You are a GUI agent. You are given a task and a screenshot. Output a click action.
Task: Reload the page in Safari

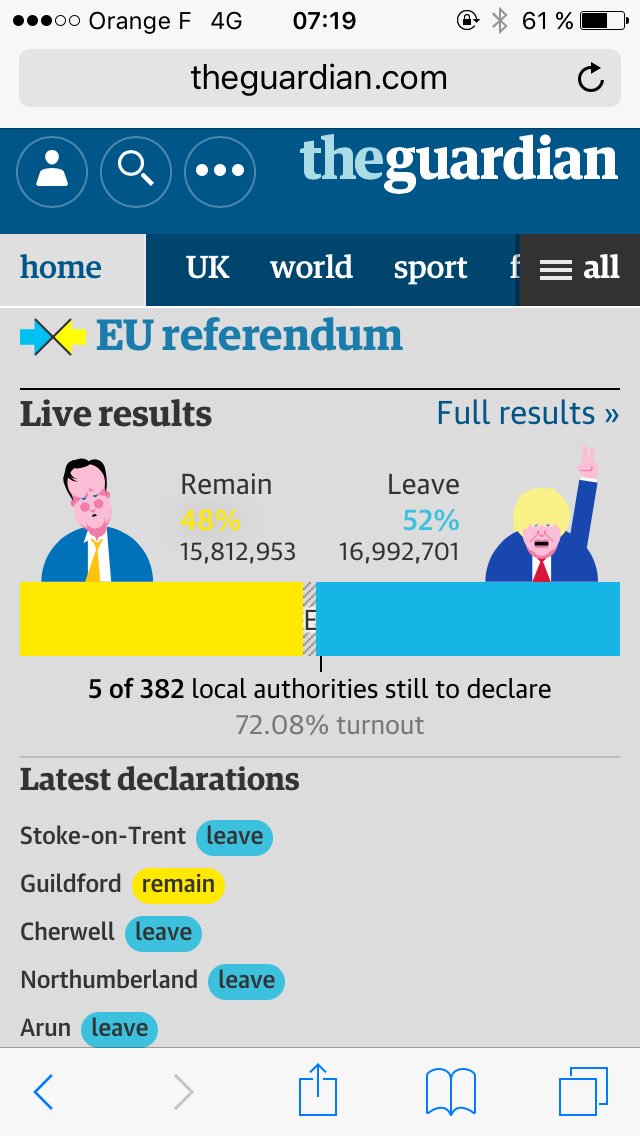click(591, 78)
